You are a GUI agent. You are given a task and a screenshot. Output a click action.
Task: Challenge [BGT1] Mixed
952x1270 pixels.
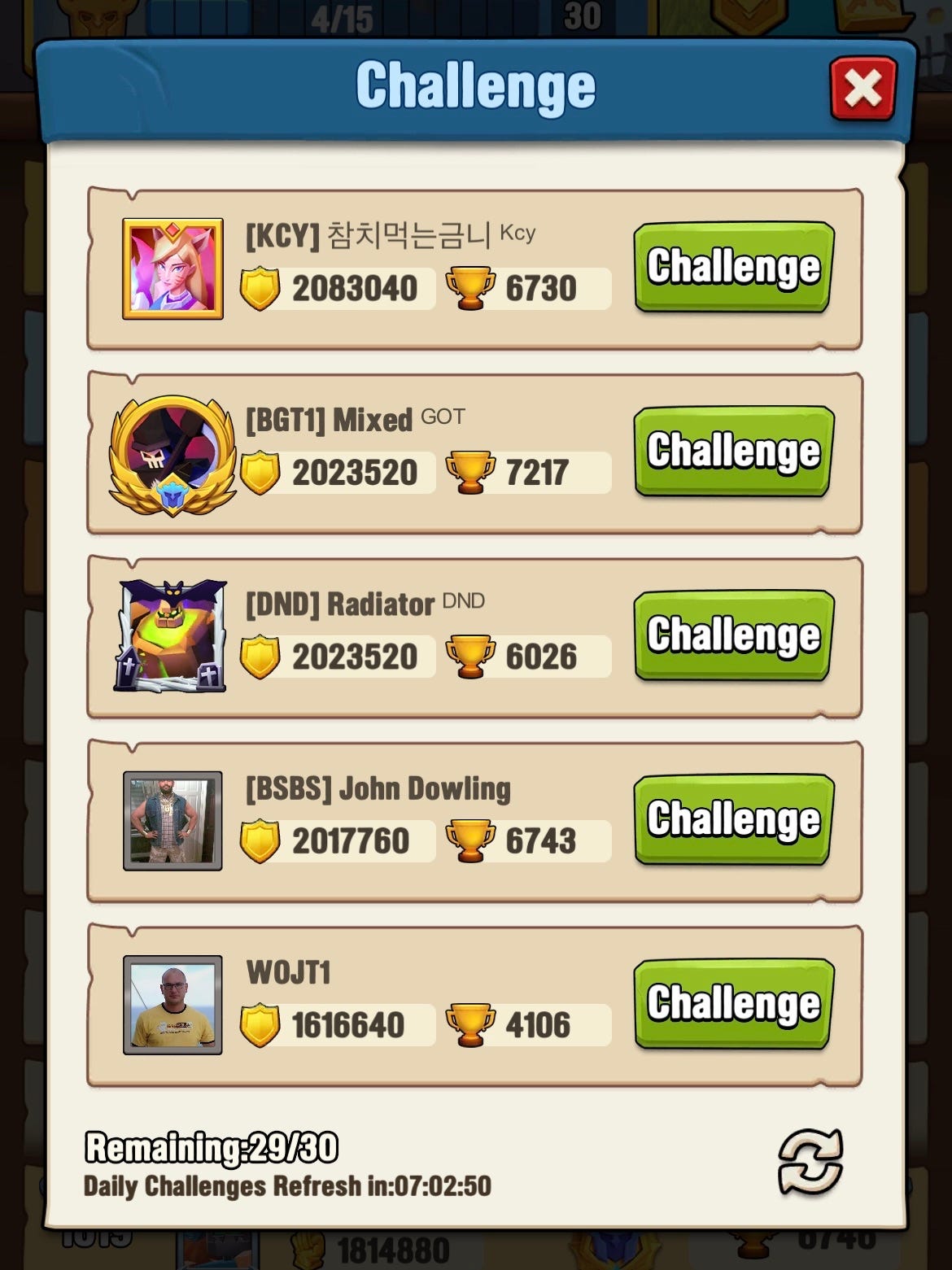(733, 451)
